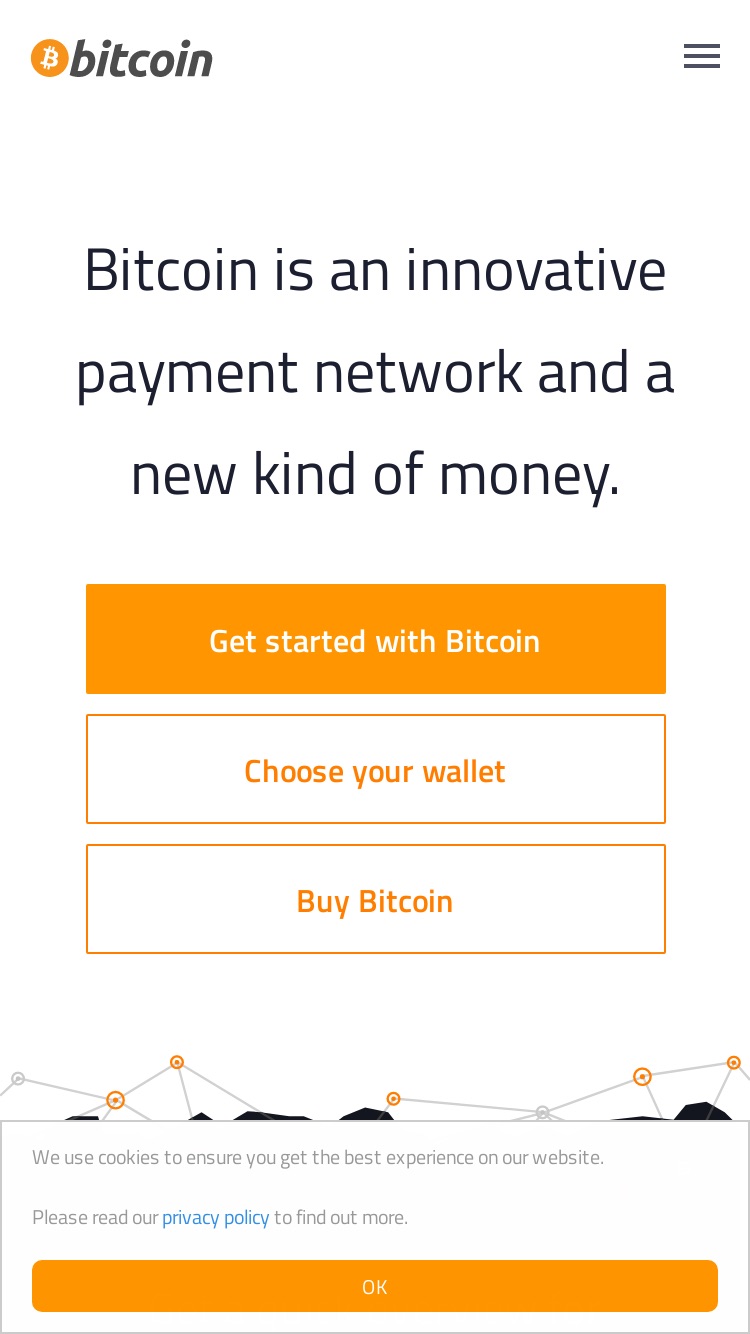Open the privacy policy link
The width and height of the screenshot is (750, 1334).
[x=216, y=1217]
